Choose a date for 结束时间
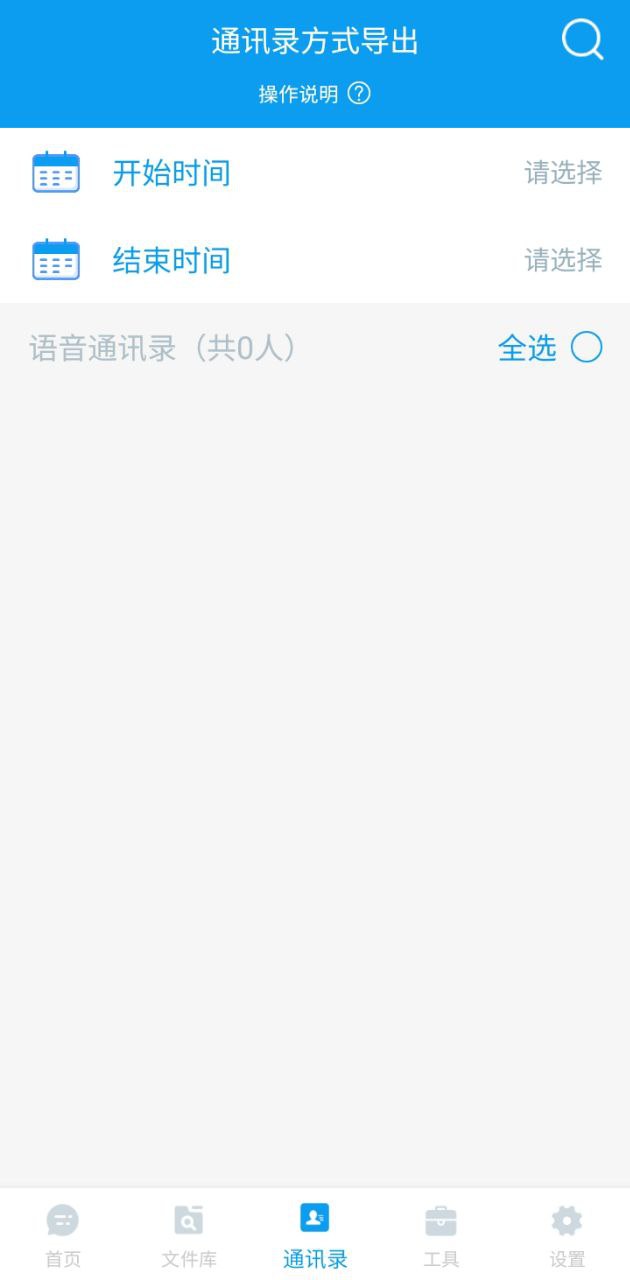This screenshot has height=1280, width=630. 563,261
